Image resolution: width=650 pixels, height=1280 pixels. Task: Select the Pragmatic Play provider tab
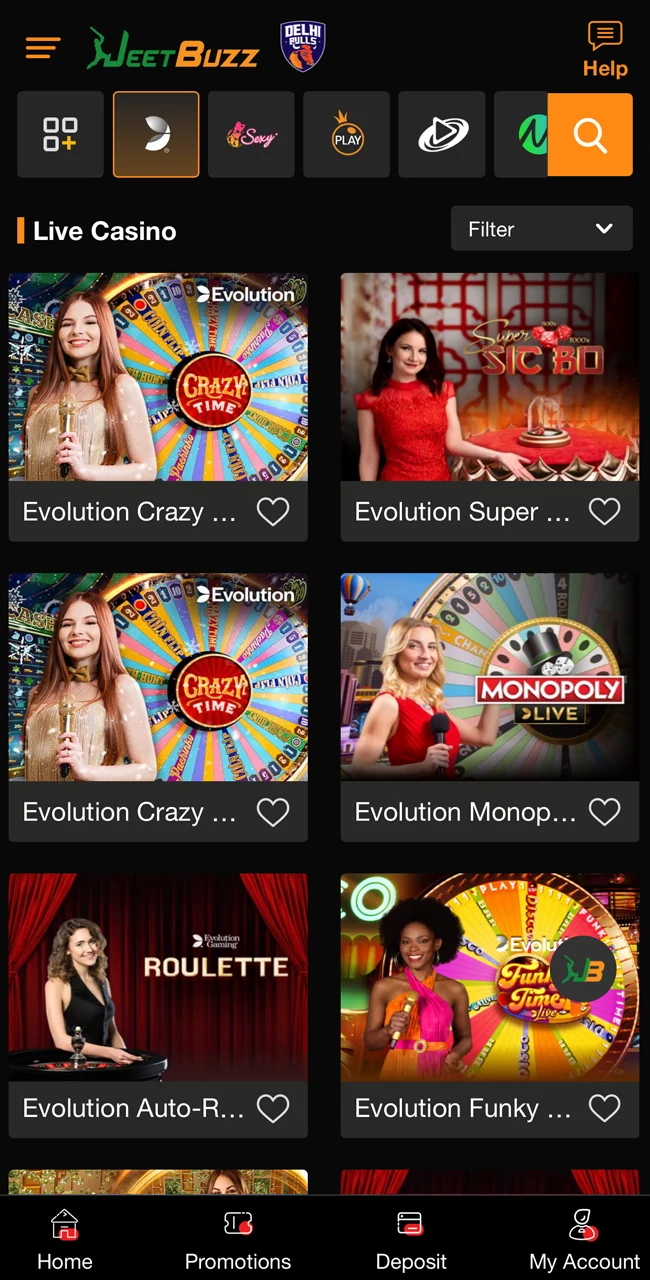point(346,135)
